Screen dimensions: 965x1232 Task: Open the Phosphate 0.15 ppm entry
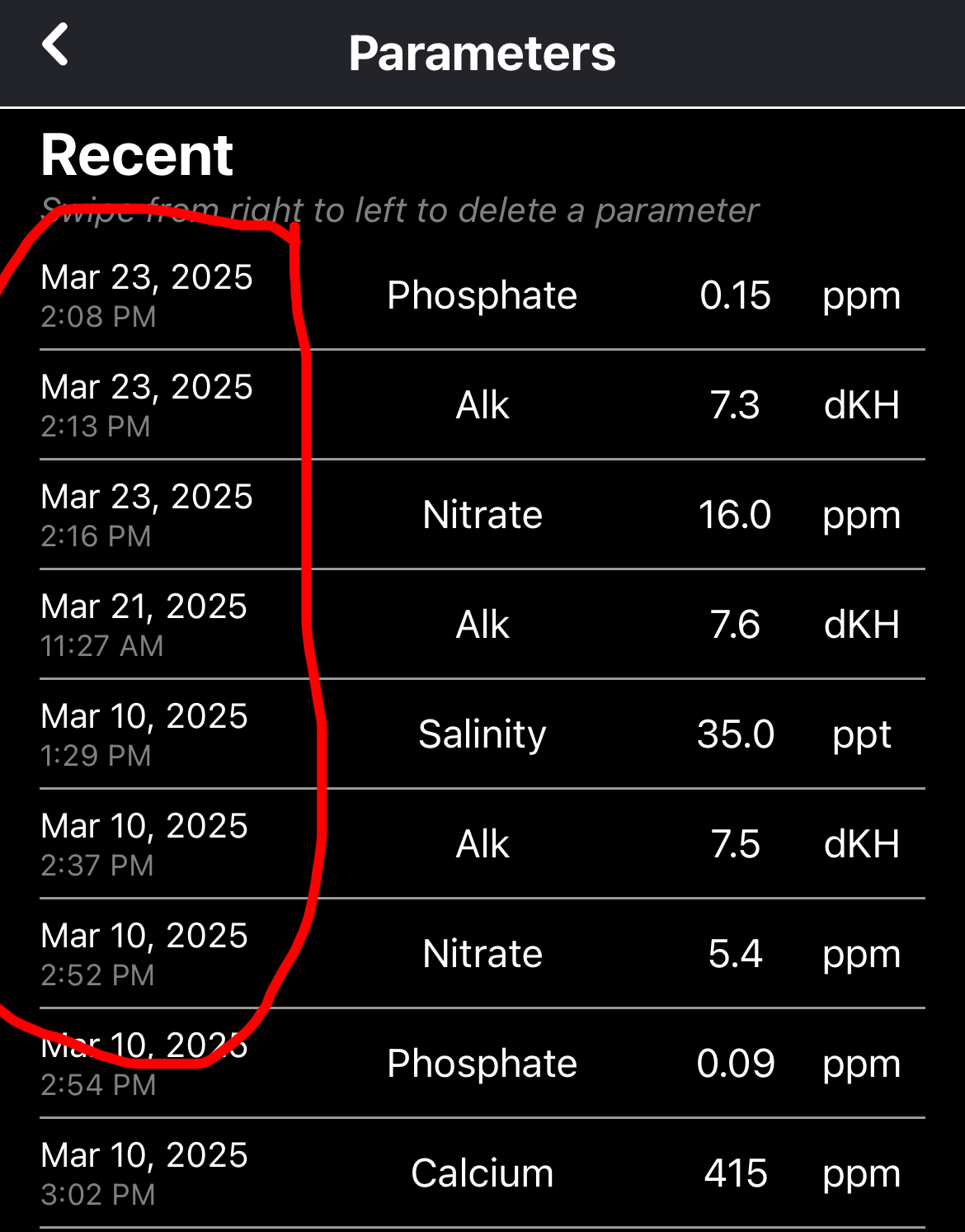pos(482,295)
